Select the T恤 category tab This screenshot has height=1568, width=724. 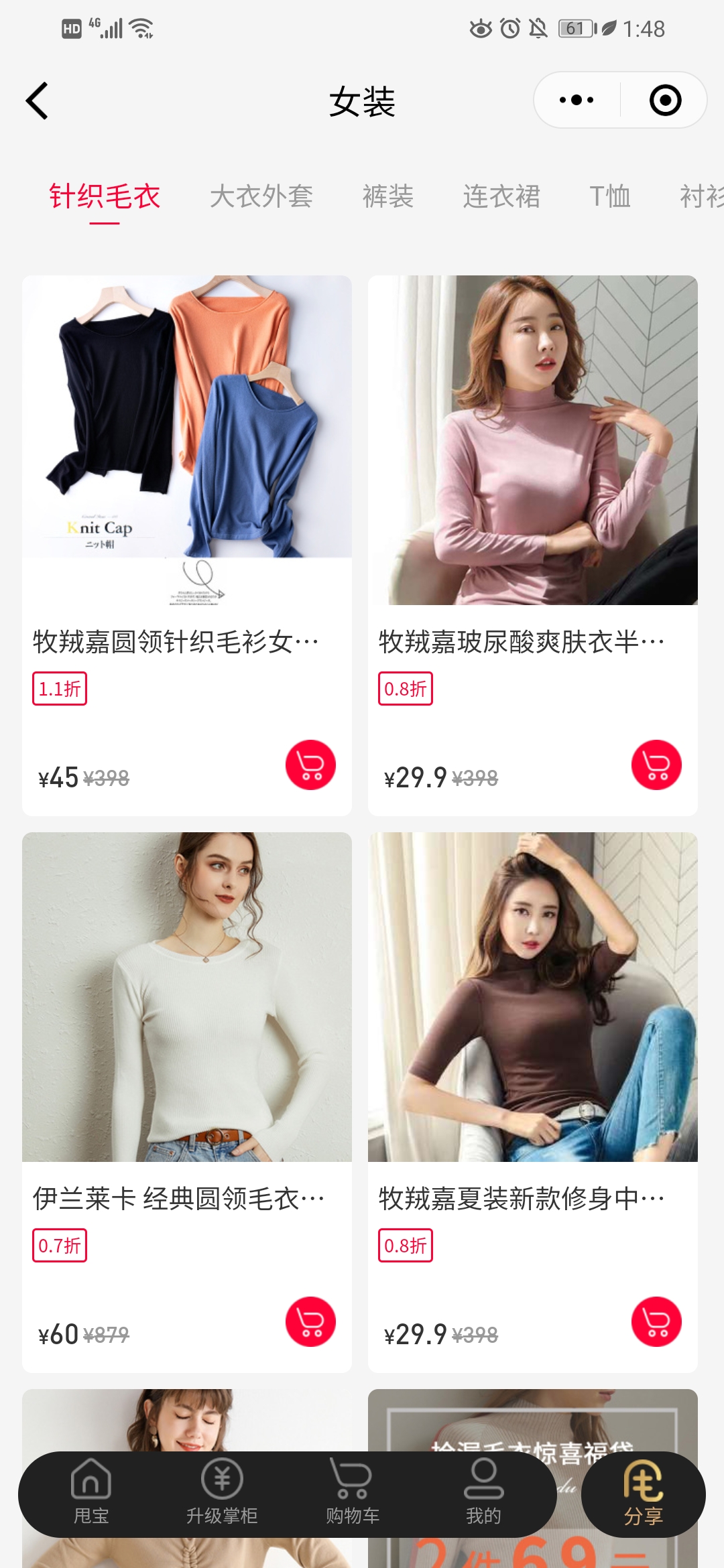pos(611,196)
